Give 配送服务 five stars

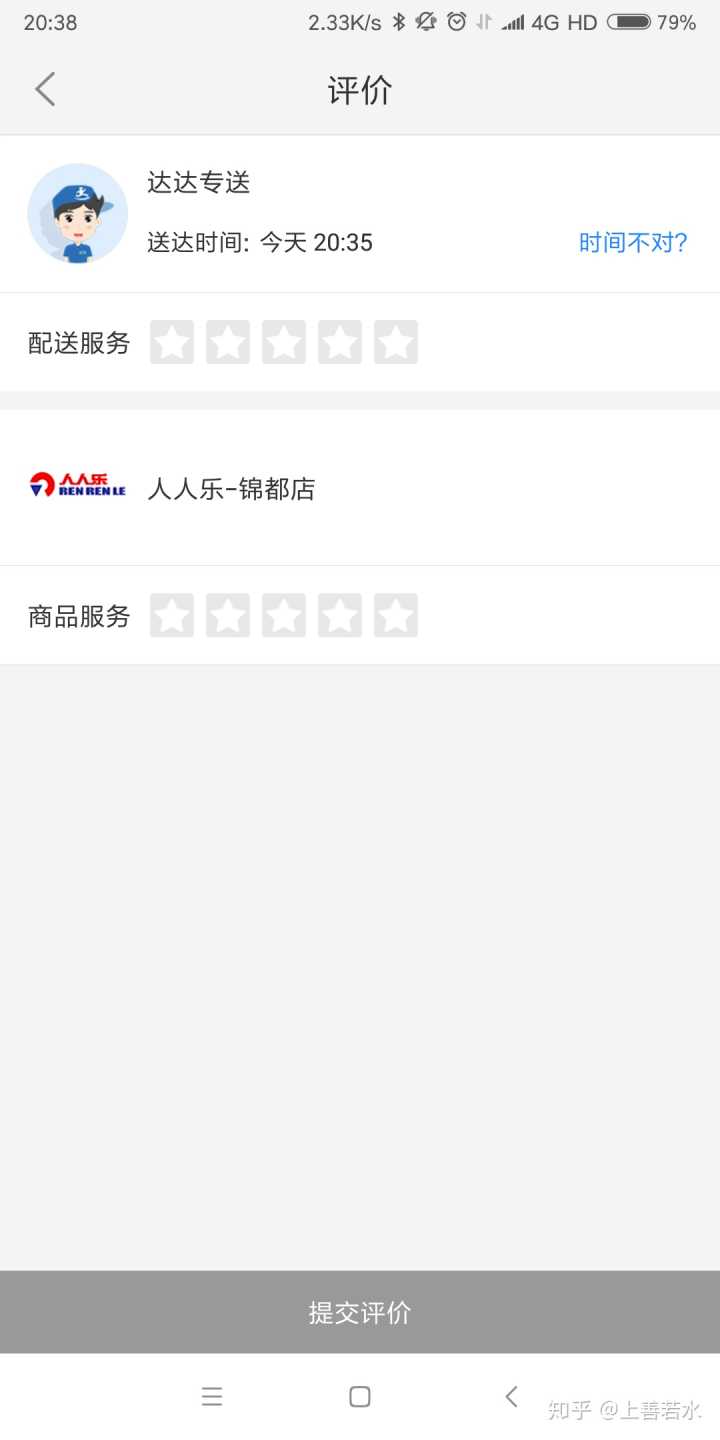pos(396,342)
